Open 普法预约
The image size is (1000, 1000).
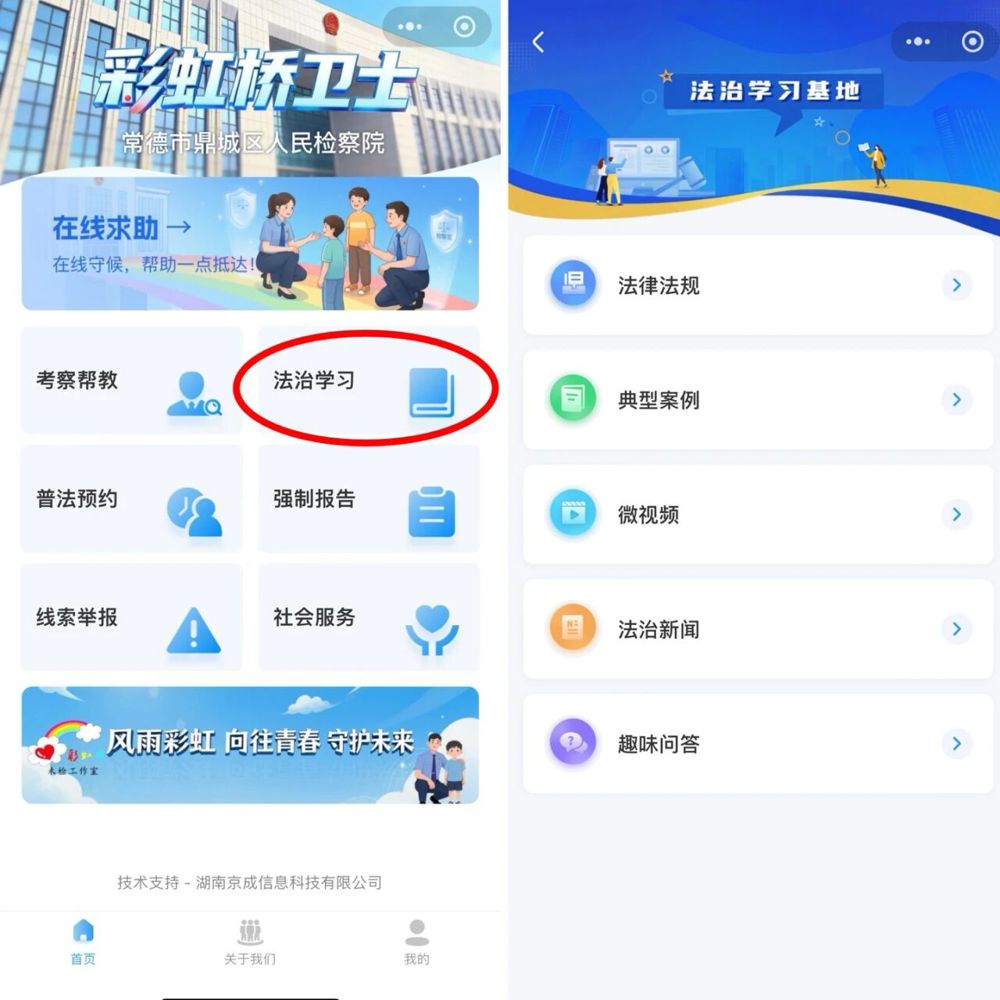[131, 499]
